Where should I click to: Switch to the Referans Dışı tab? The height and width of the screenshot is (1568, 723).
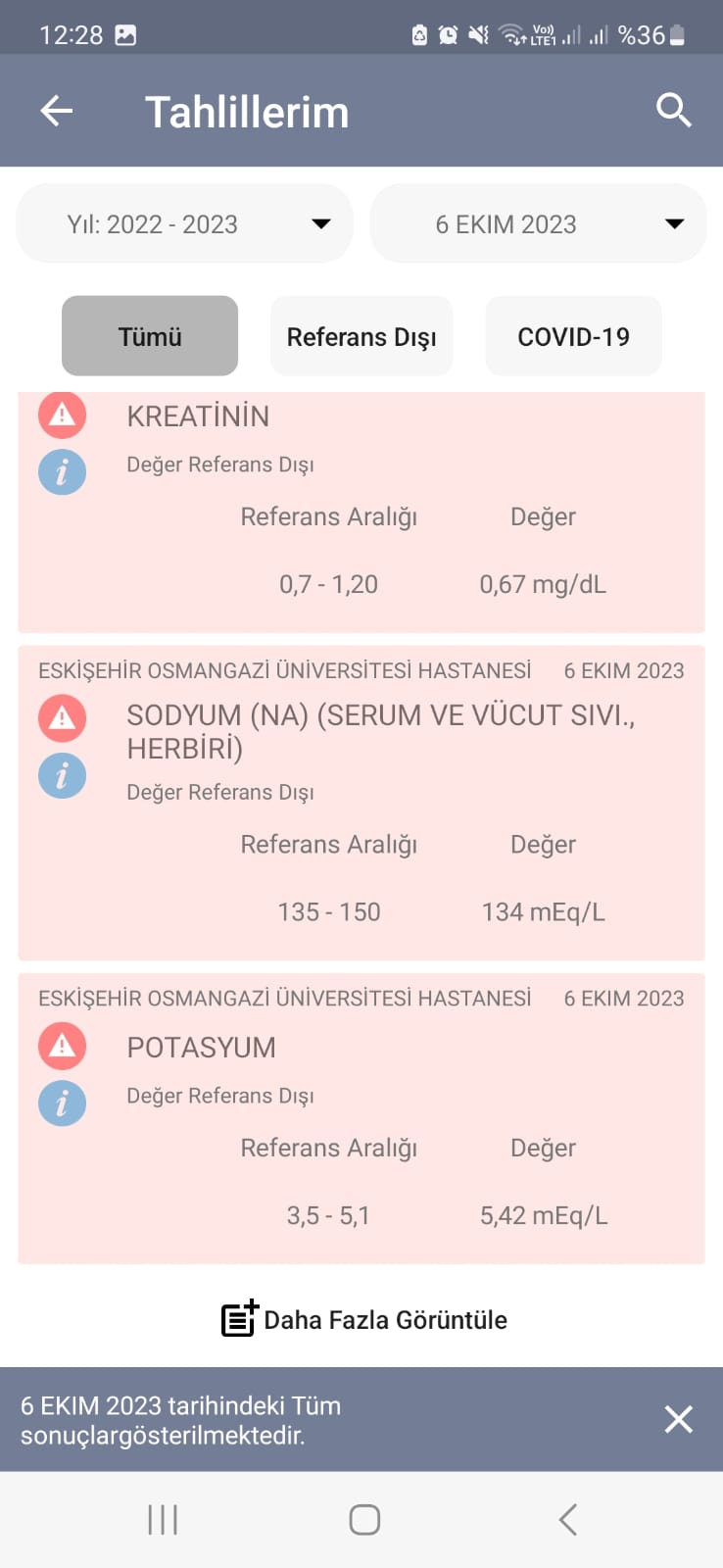[361, 336]
